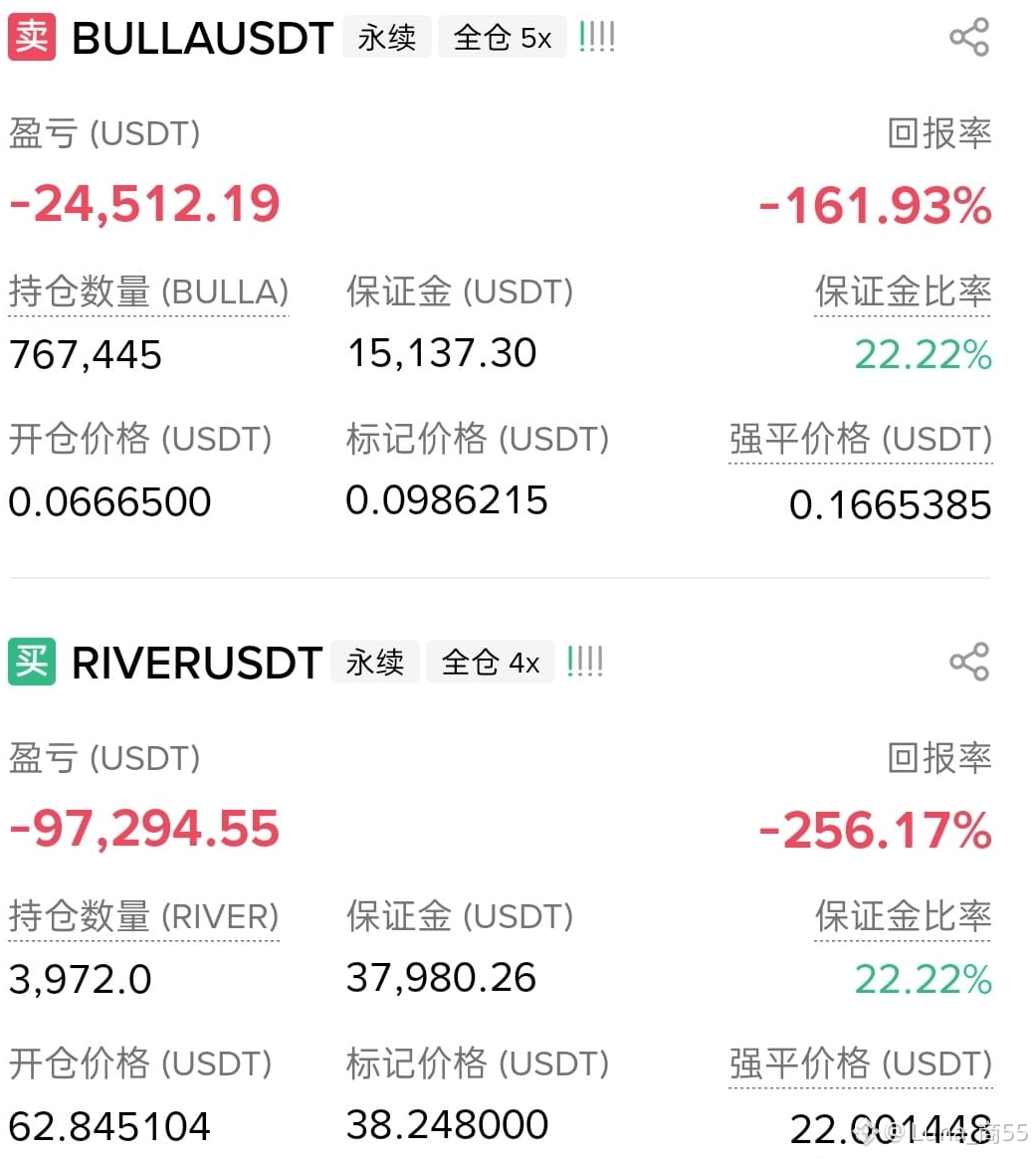Image resolution: width=1036 pixels, height=1158 pixels.
Task: Explain 保证金比率 under RIVERUSDT
Action: (x=903, y=916)
